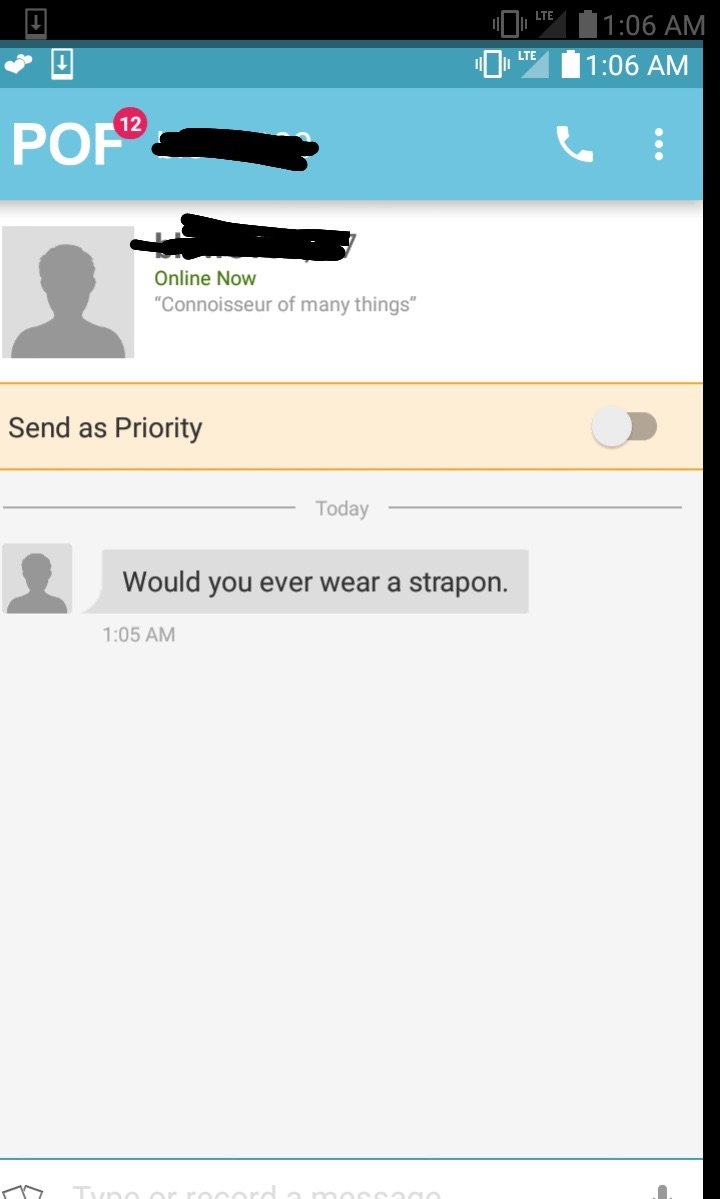Open the small avatar beside the message
This screenshot has height=1199, width=720.
pos(37,578)
